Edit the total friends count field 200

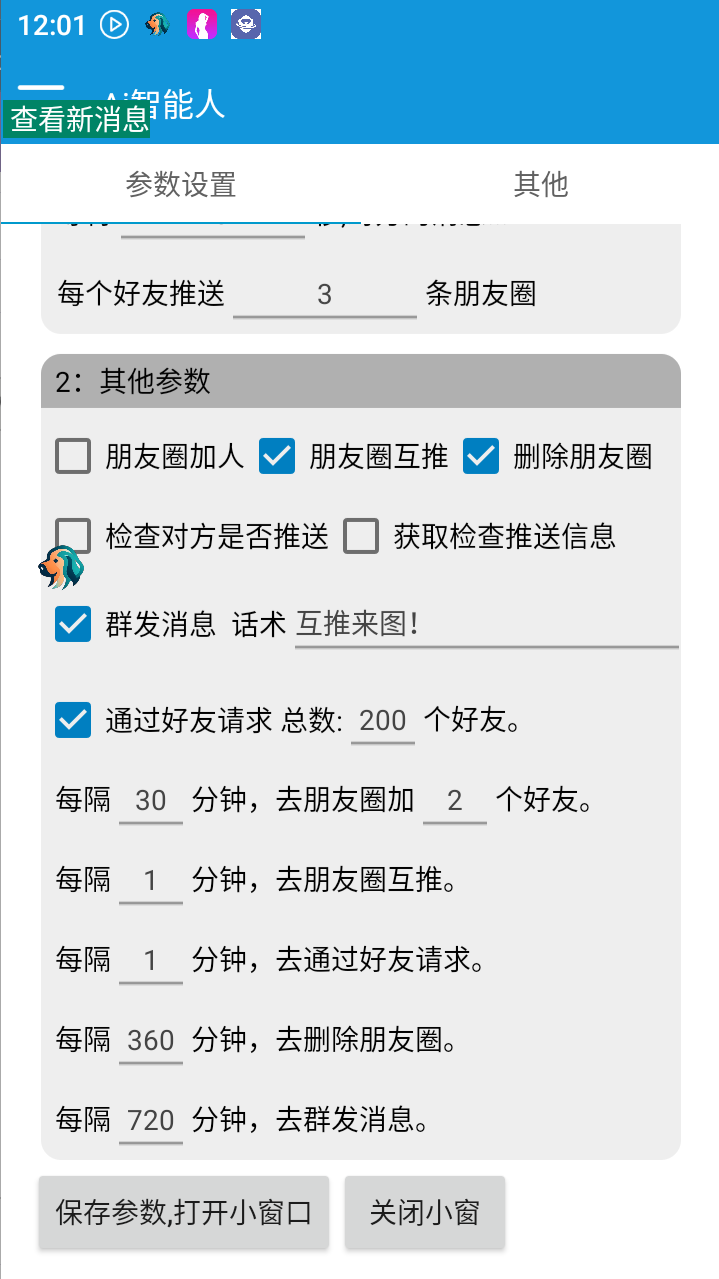tap(383, 720)
